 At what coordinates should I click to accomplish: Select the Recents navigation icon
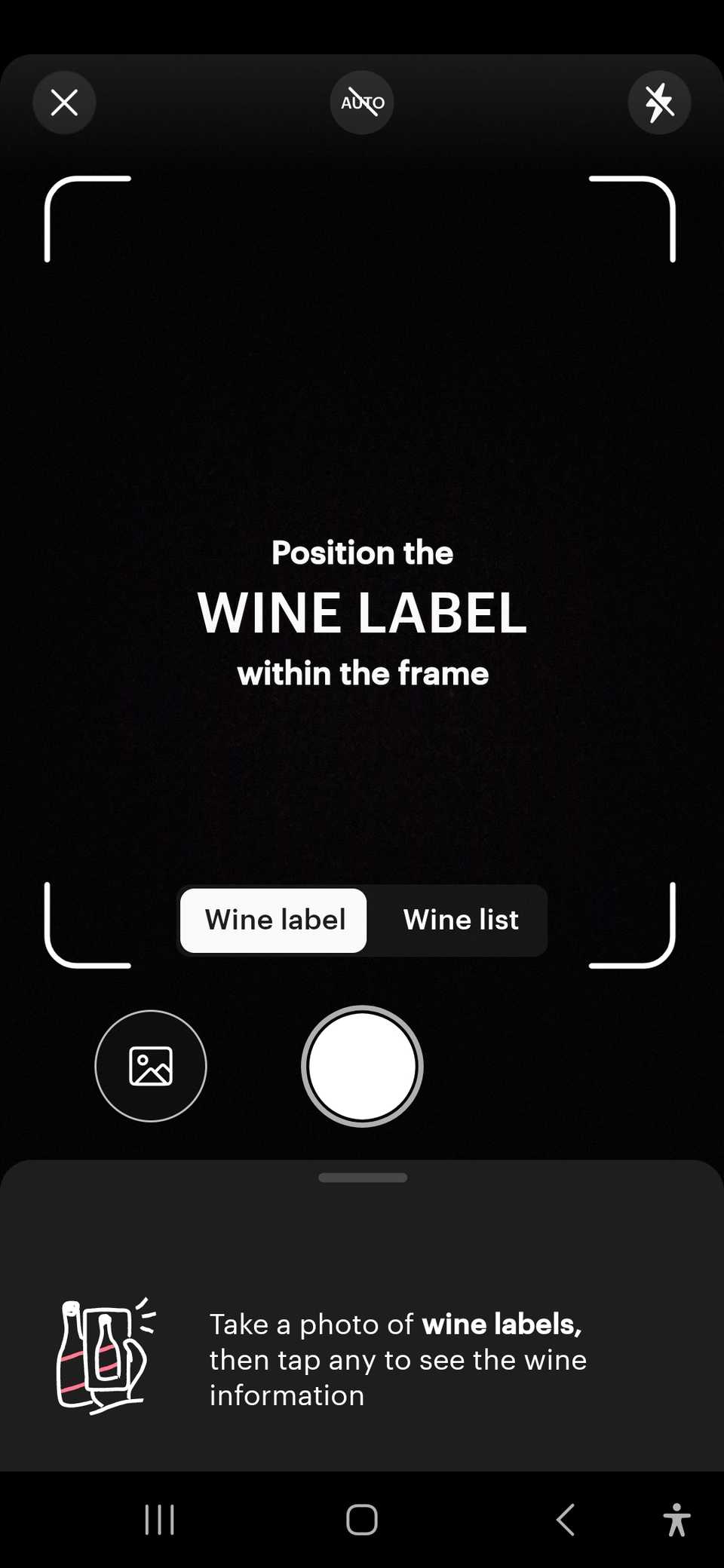[158, 1519]
